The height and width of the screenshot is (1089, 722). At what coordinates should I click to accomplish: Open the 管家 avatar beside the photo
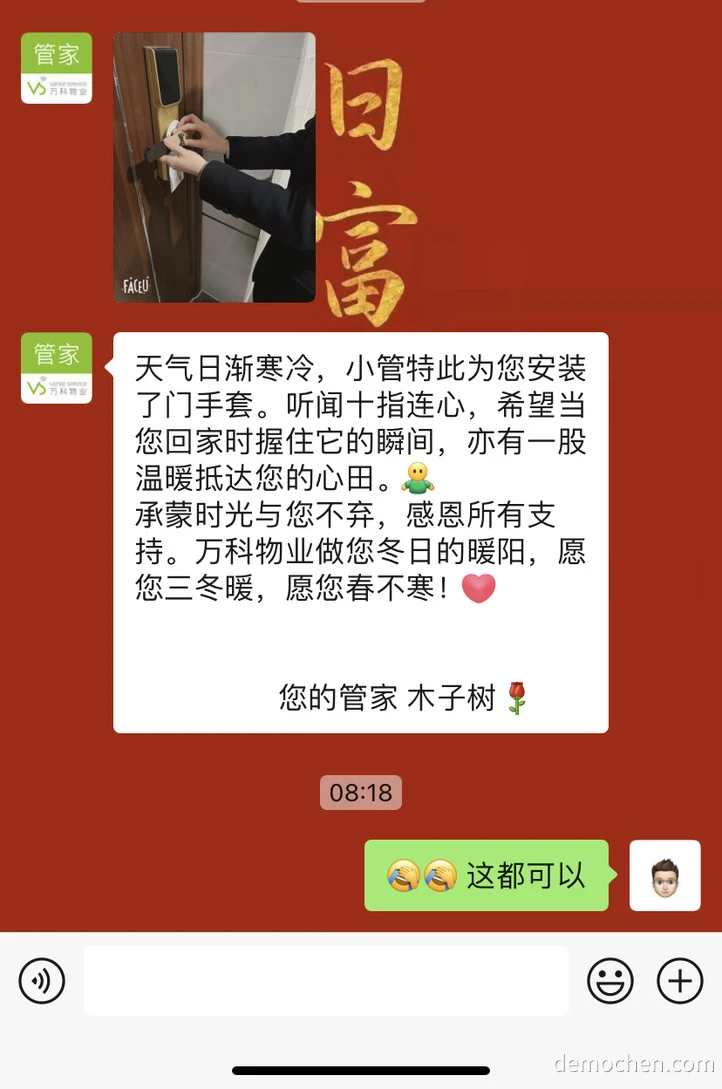[56, 68]
